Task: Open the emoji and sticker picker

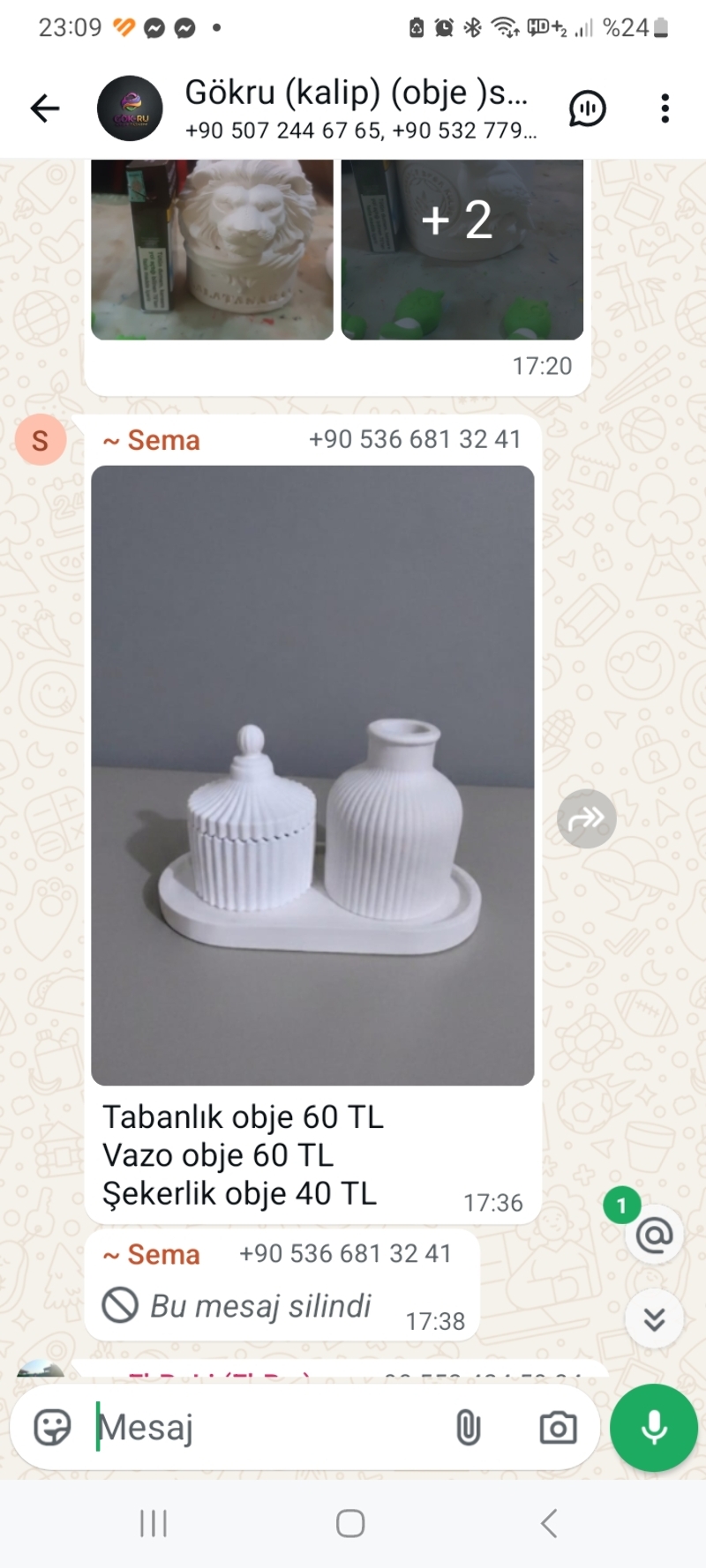Action: click(52, 1426)
